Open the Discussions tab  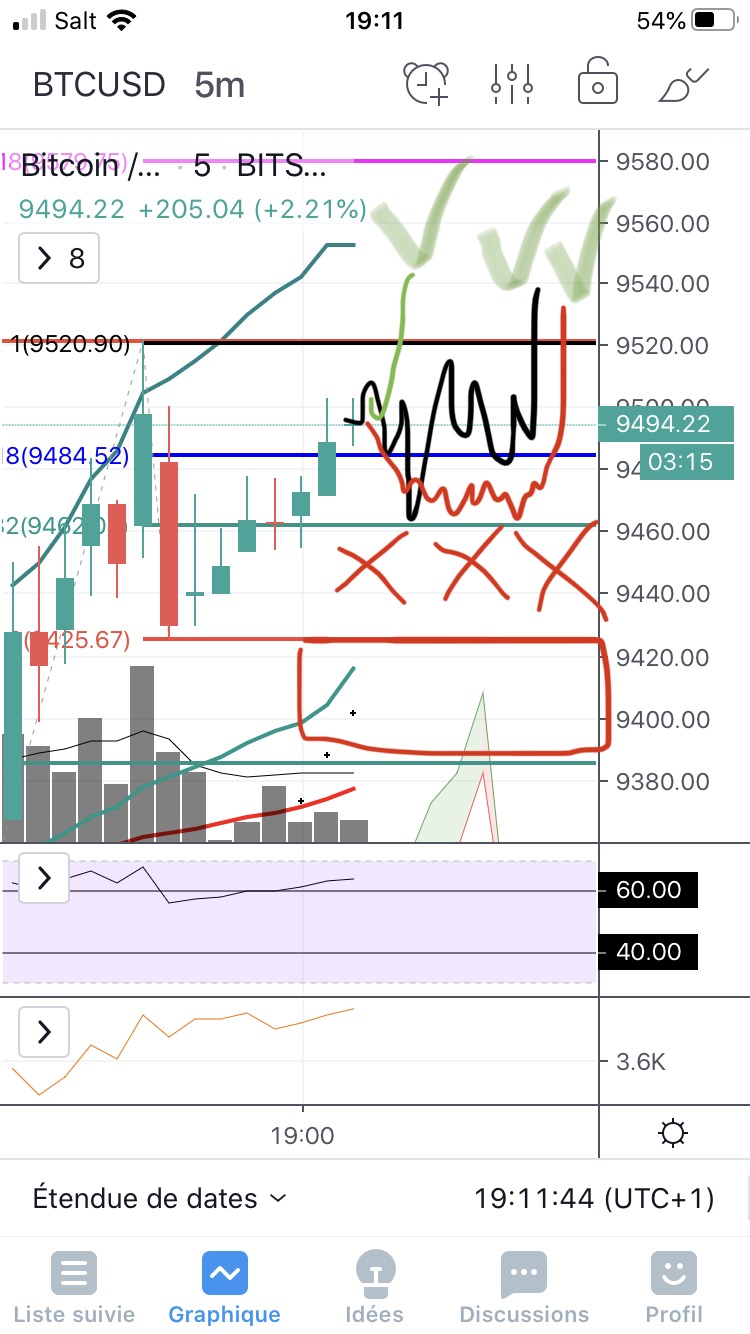click(x=524, y=1288)
